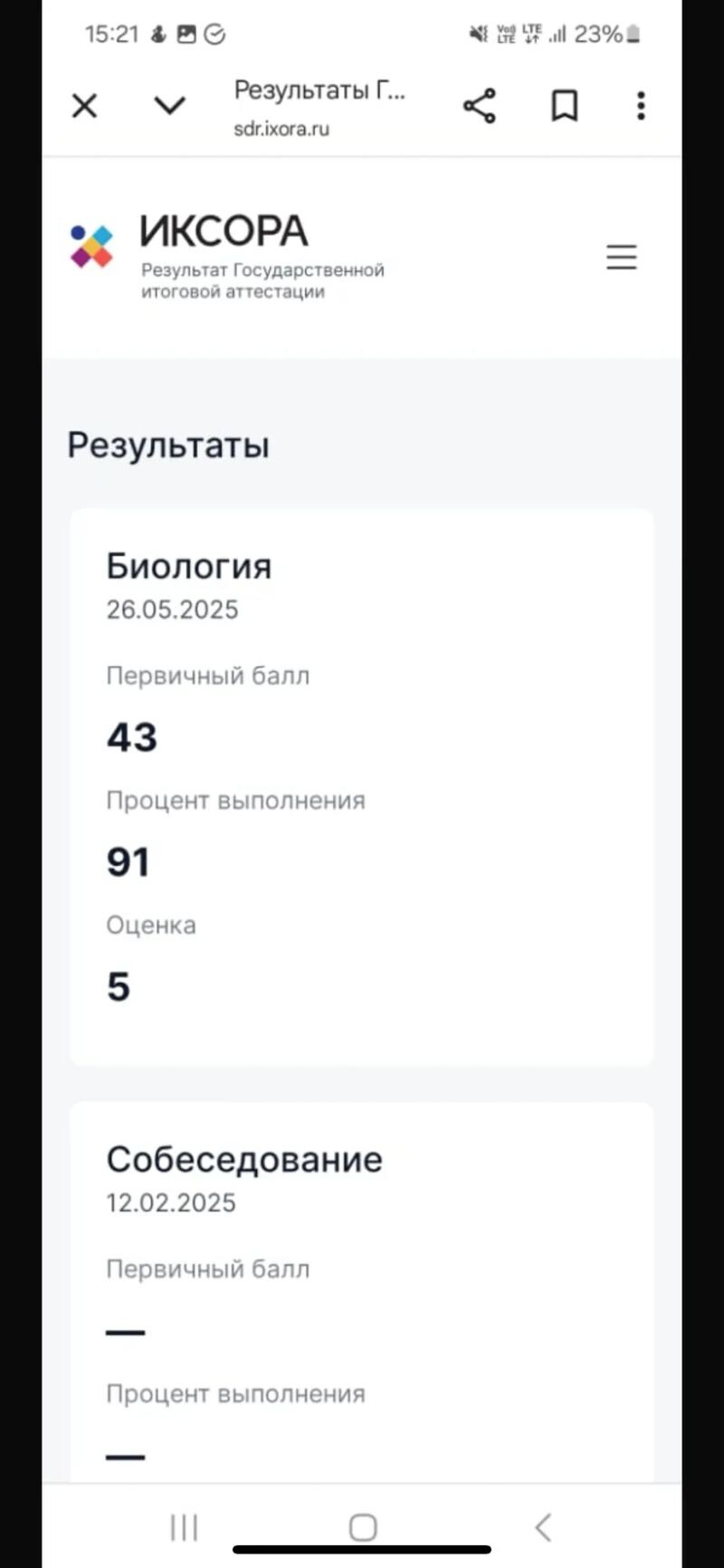724x1568 pixels.
Task: Bookmark this page
Action: (x=565, y=106)
